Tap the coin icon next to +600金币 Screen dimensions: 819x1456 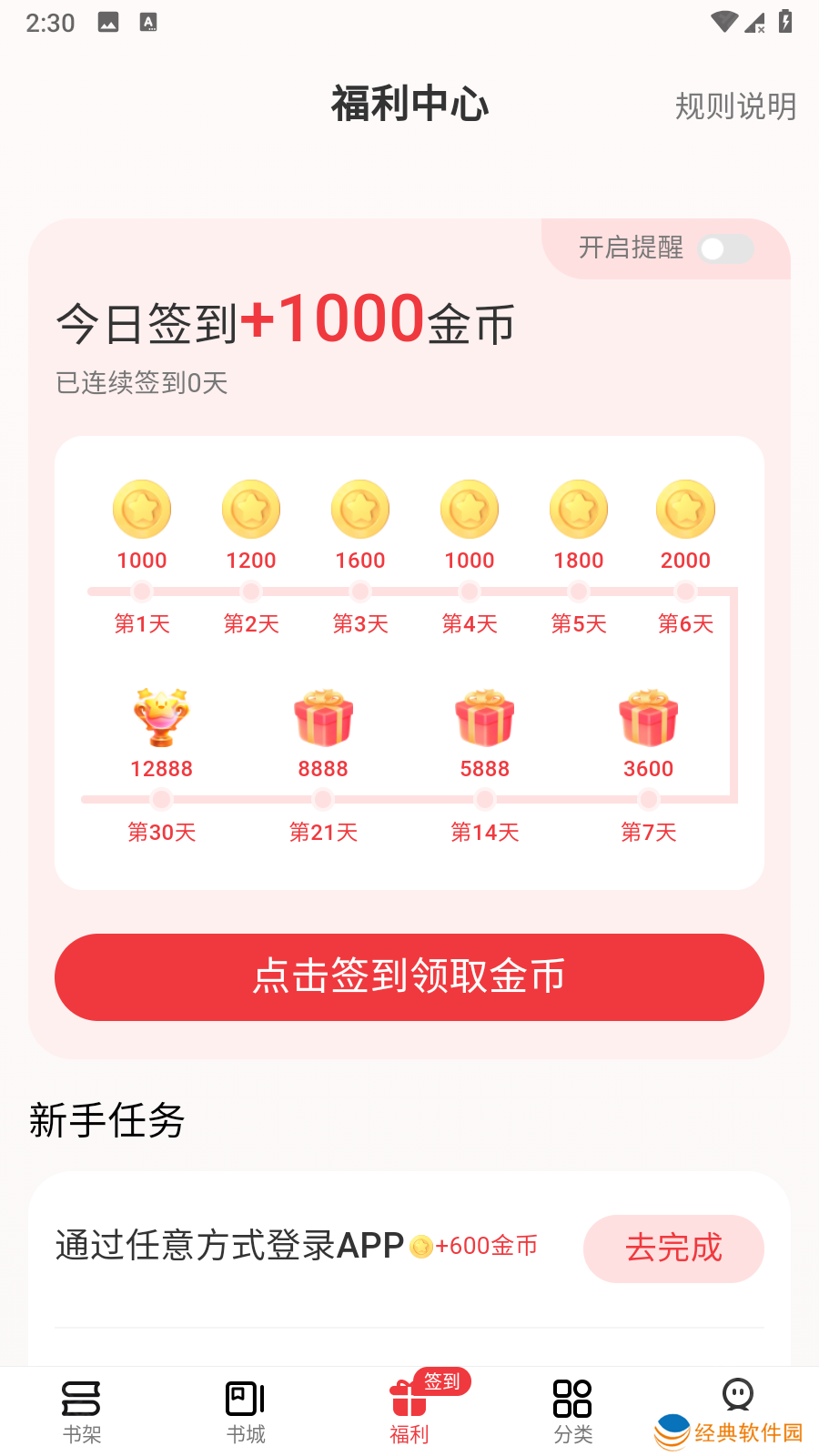[x=420, y=1249]
